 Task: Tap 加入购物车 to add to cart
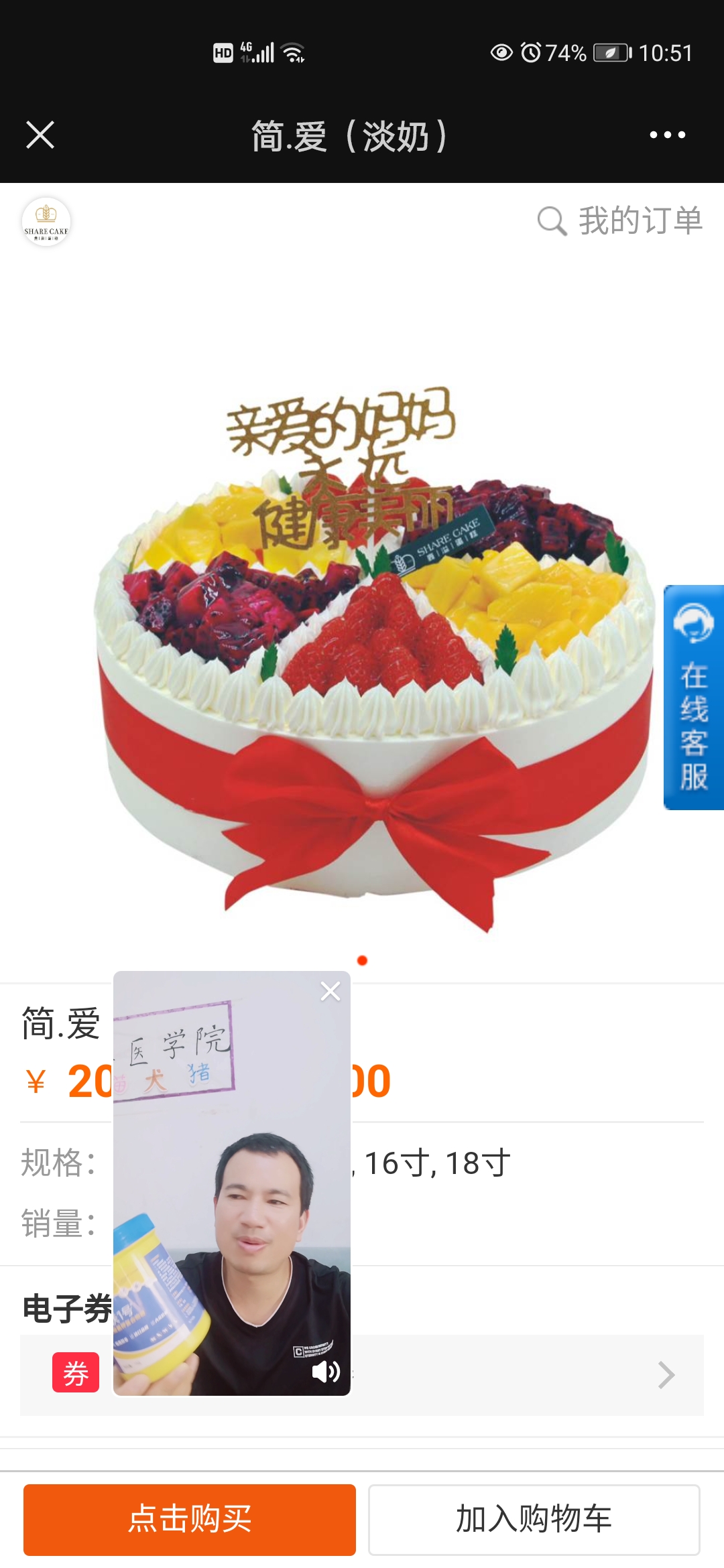pyautogui.click(x=534, y=1520)
